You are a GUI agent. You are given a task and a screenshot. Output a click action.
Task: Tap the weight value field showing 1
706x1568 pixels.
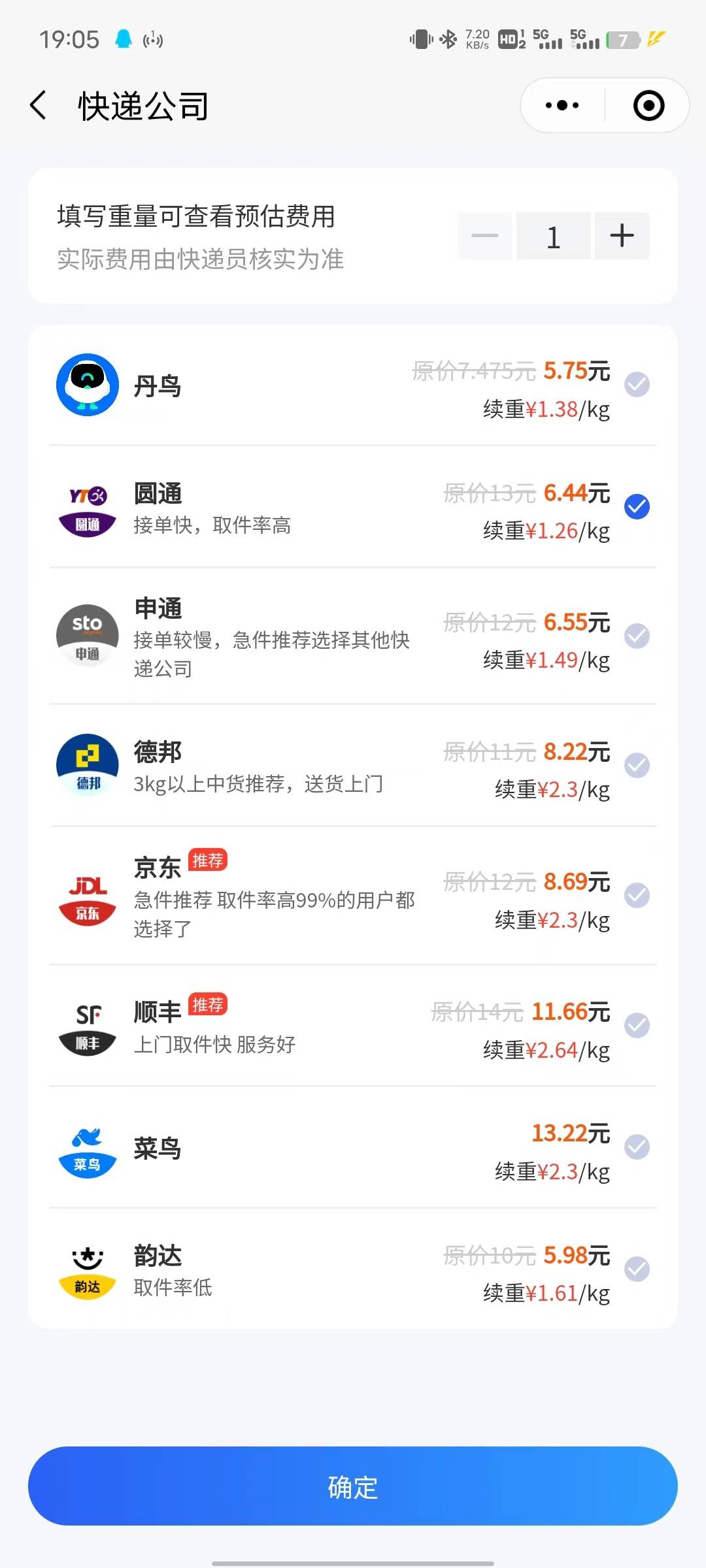point(553,236)
